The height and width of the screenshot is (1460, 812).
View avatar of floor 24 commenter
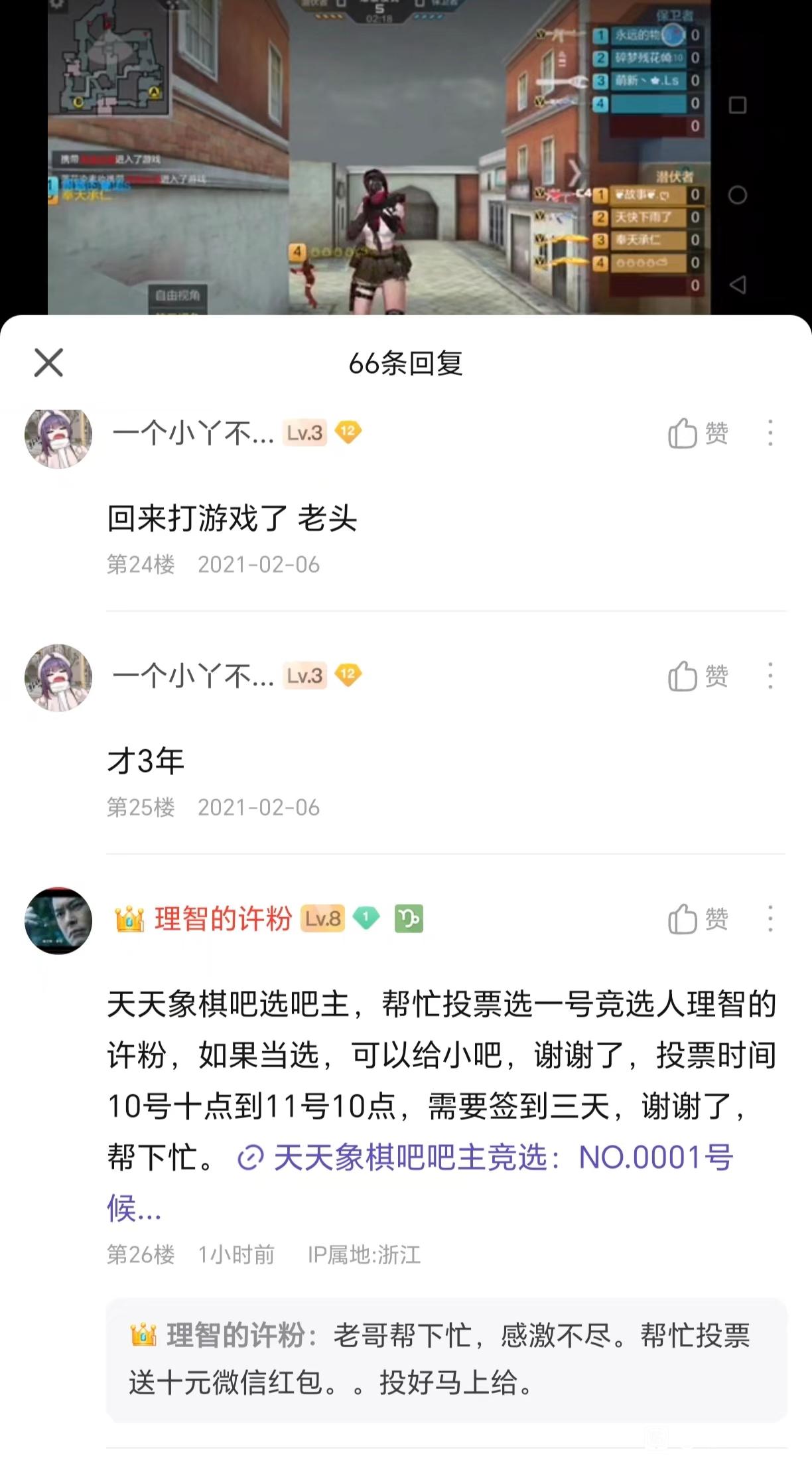[x=58, y=436]
